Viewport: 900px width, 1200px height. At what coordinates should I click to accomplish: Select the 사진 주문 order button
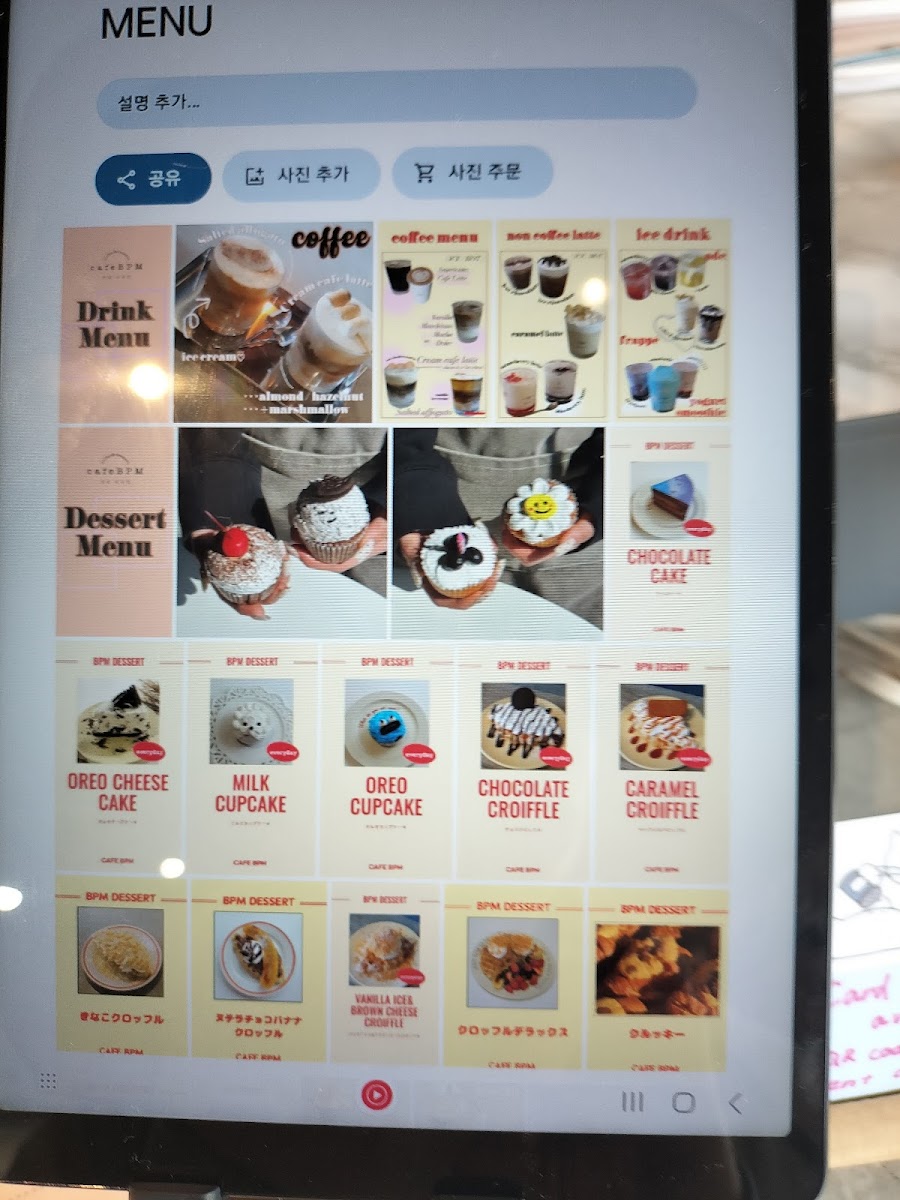tap(472, 172)
